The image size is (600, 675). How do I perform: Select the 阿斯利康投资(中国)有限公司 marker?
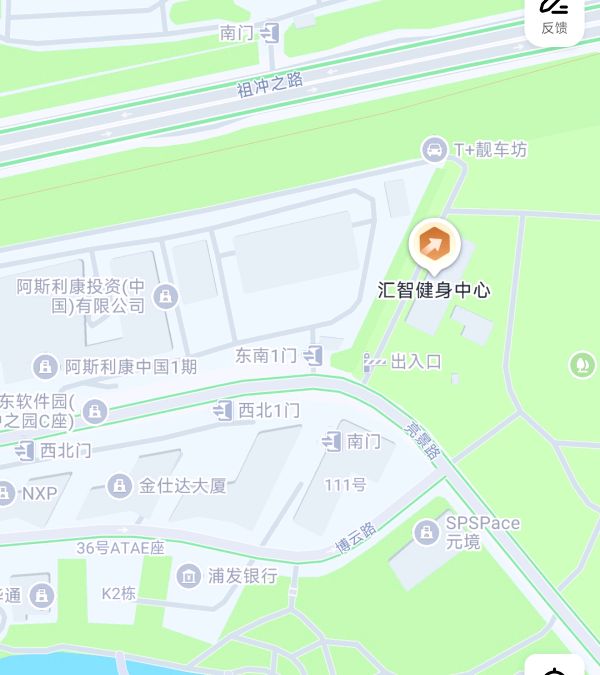tap(165, 295)
